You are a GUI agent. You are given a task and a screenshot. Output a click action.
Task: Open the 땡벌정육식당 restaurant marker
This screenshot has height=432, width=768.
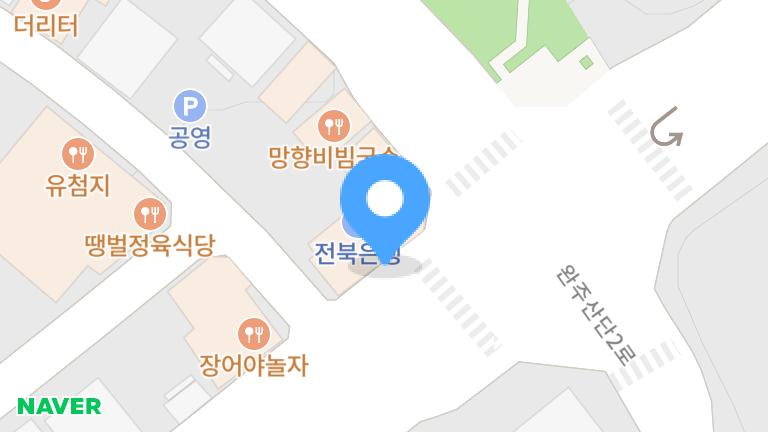tap(149, 213)
